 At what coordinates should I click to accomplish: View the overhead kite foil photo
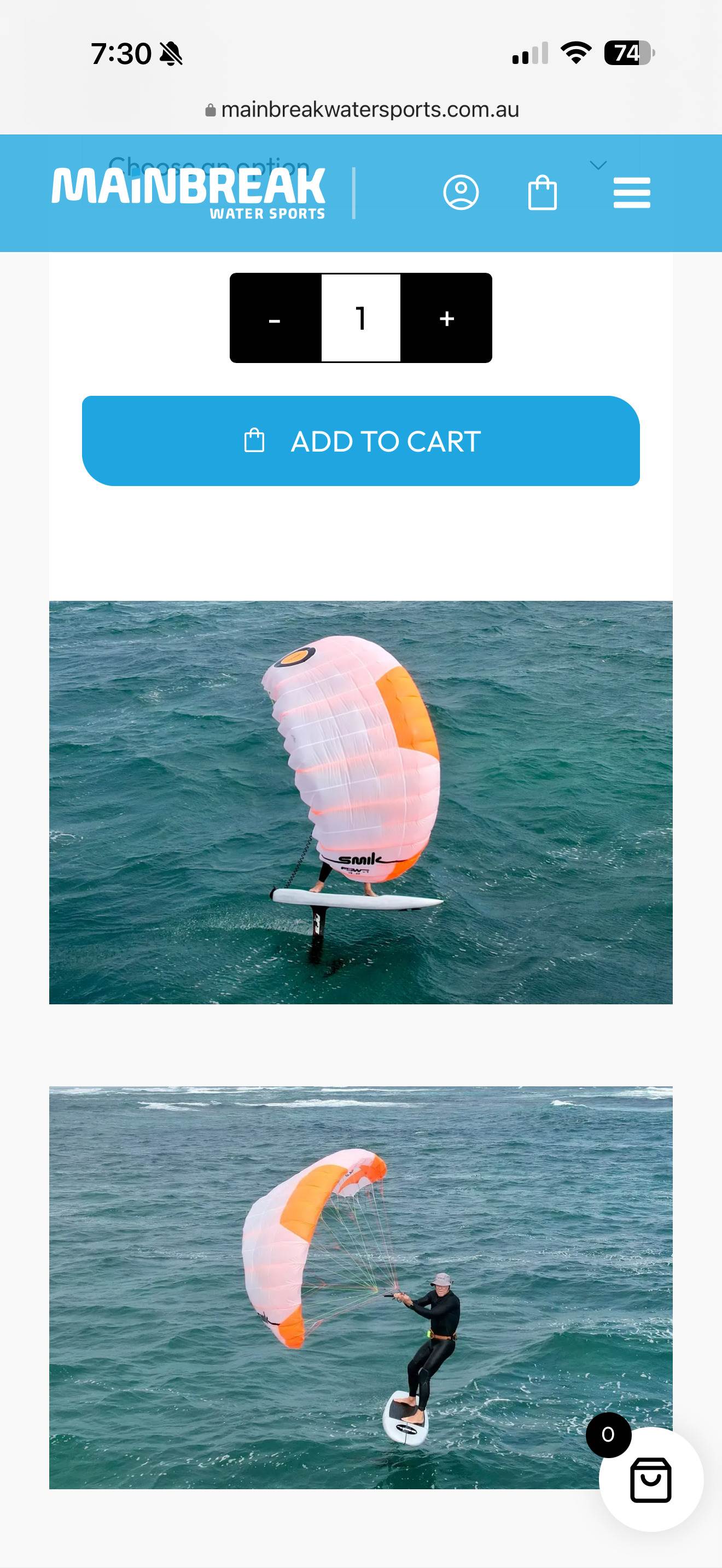(361, 802)
